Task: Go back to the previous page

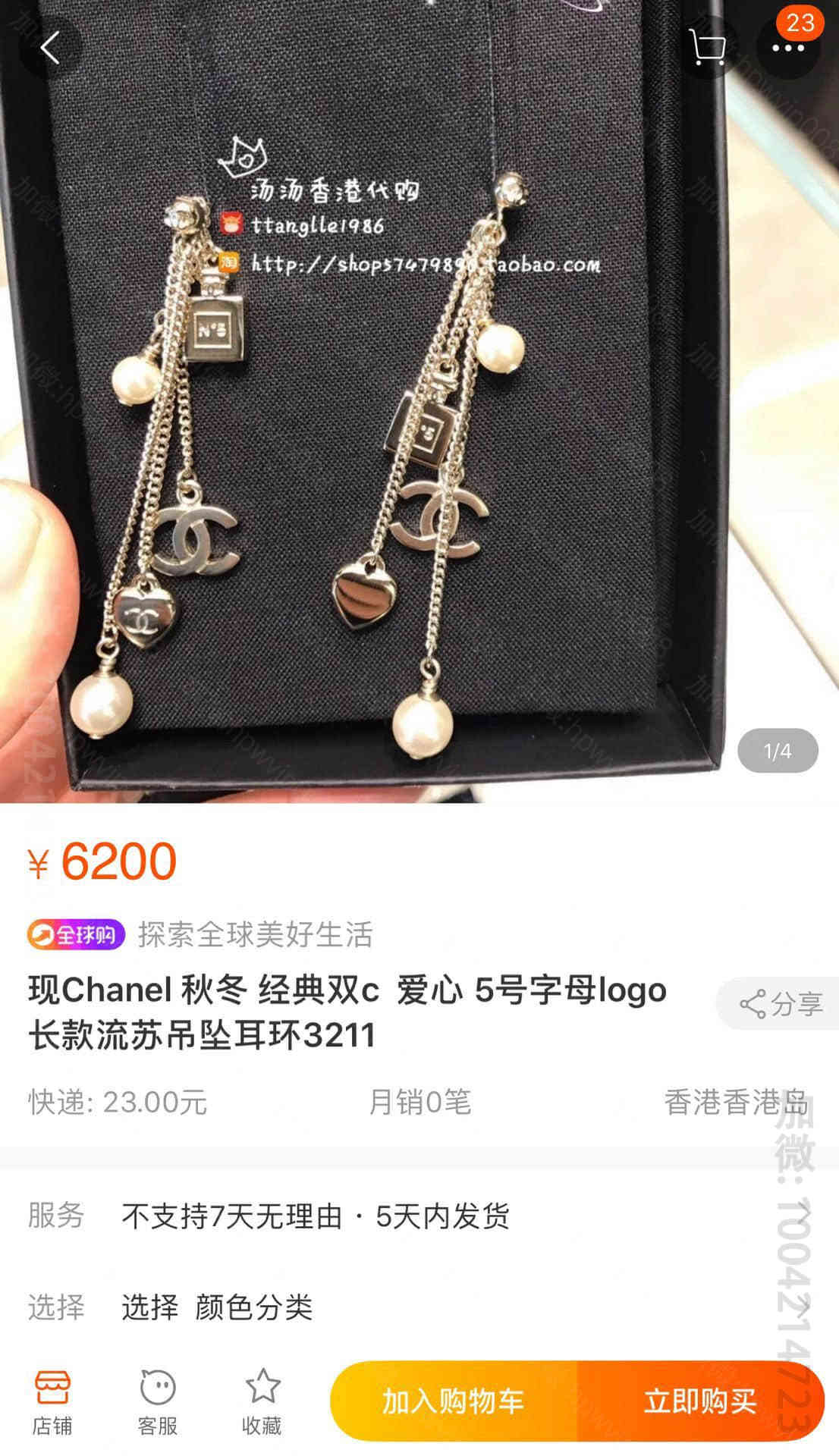Action: 50,49
